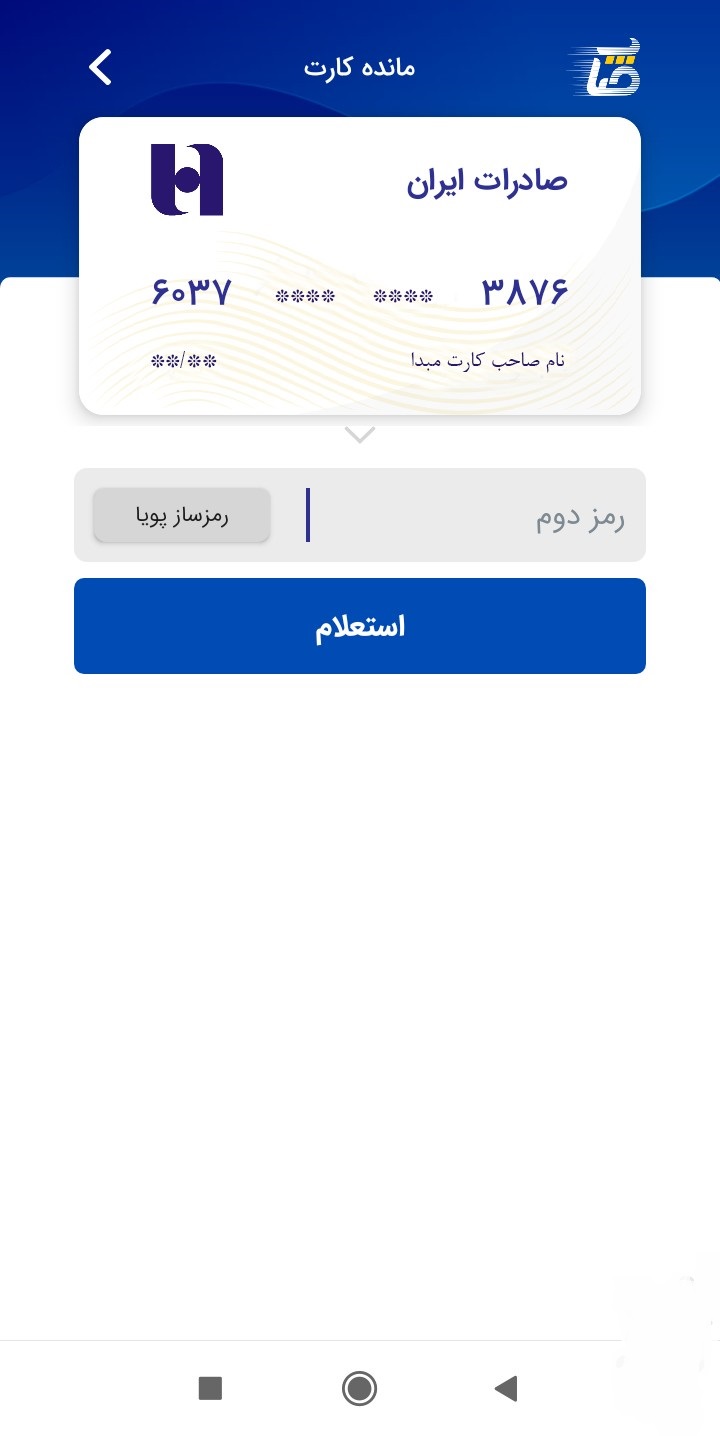Viewport: 720px width, 1436px height.
Task: Tap the back arrow at the top
Action: click(98, 66)
